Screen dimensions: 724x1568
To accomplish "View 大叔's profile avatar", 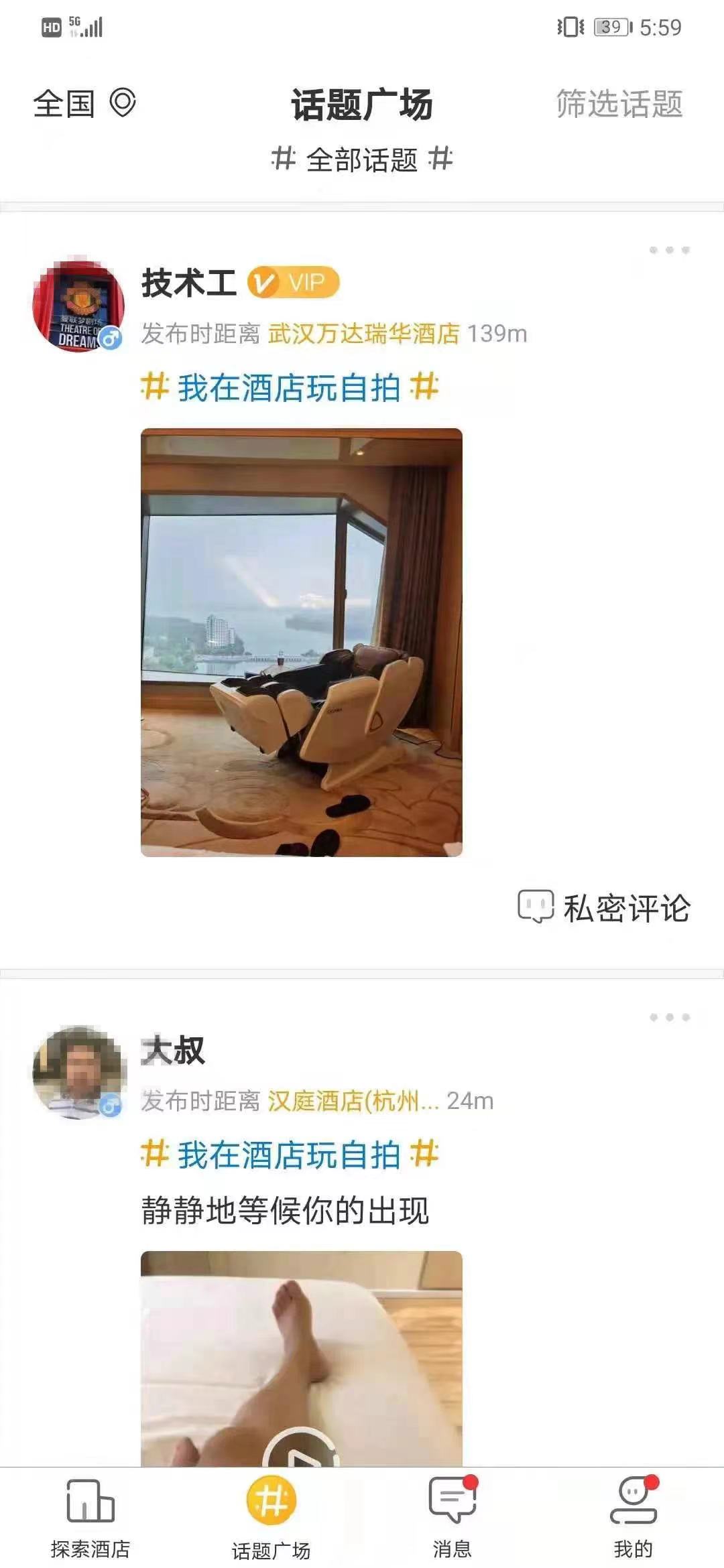I will [x=78, y=1072].
